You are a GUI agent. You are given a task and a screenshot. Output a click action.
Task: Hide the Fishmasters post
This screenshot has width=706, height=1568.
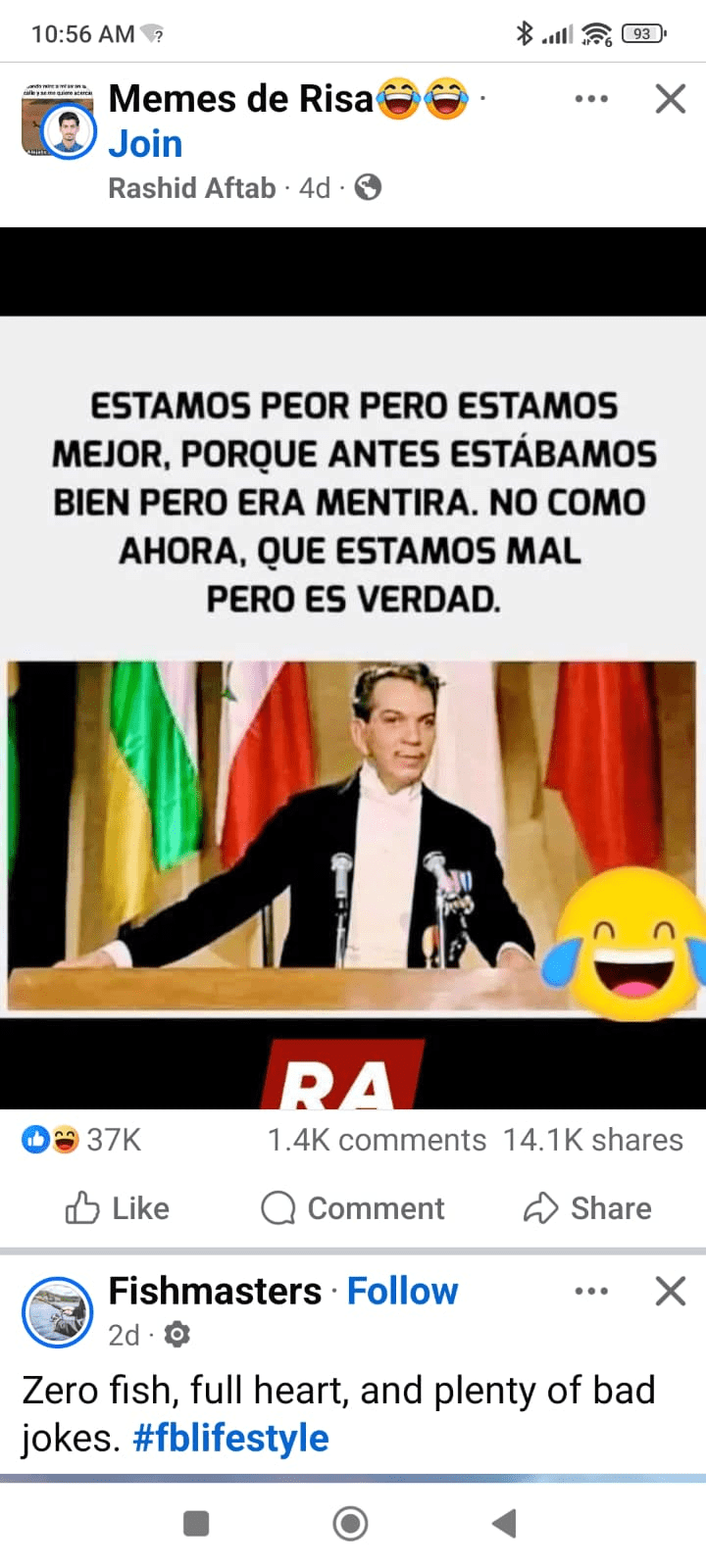671,1291
